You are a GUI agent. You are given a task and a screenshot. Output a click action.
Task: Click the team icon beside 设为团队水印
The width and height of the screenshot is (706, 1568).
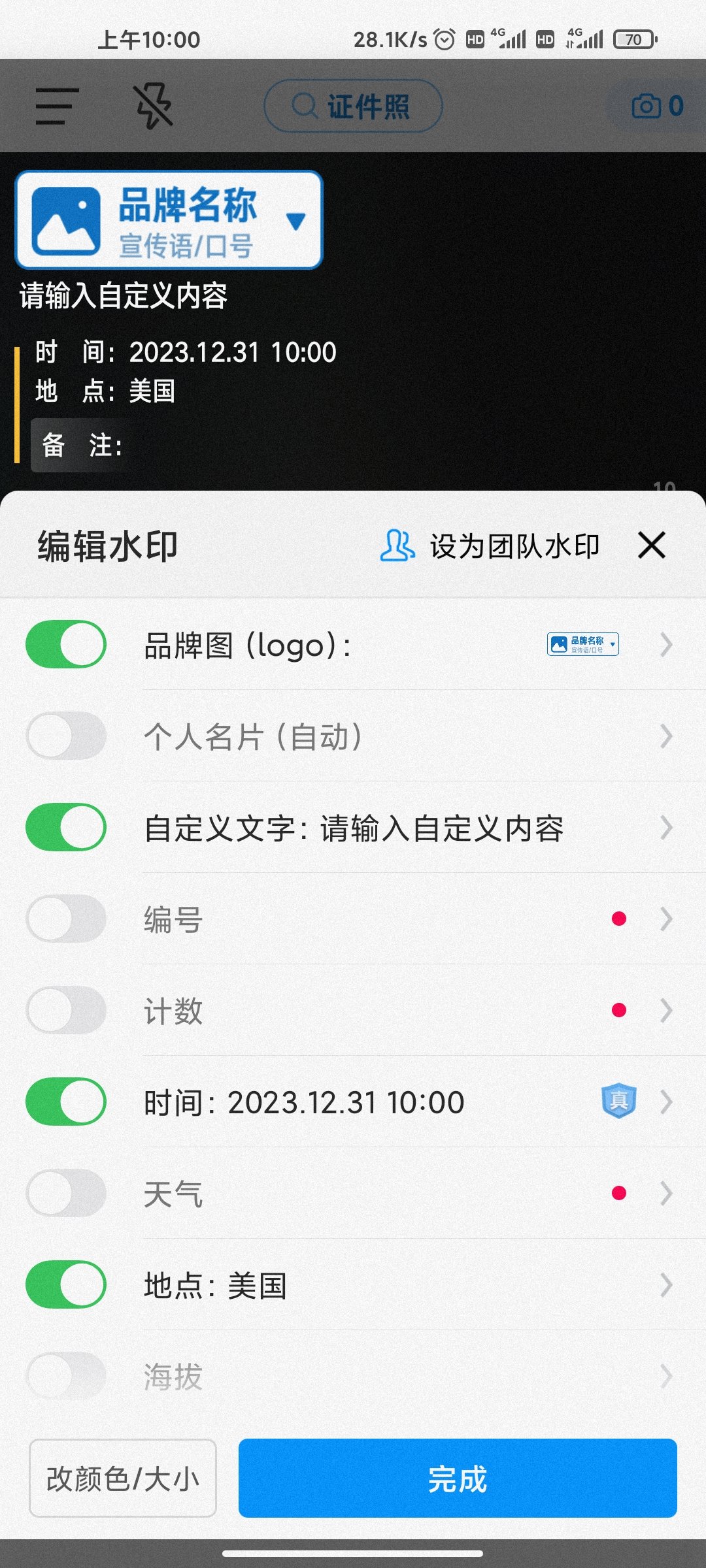point(398,547)
